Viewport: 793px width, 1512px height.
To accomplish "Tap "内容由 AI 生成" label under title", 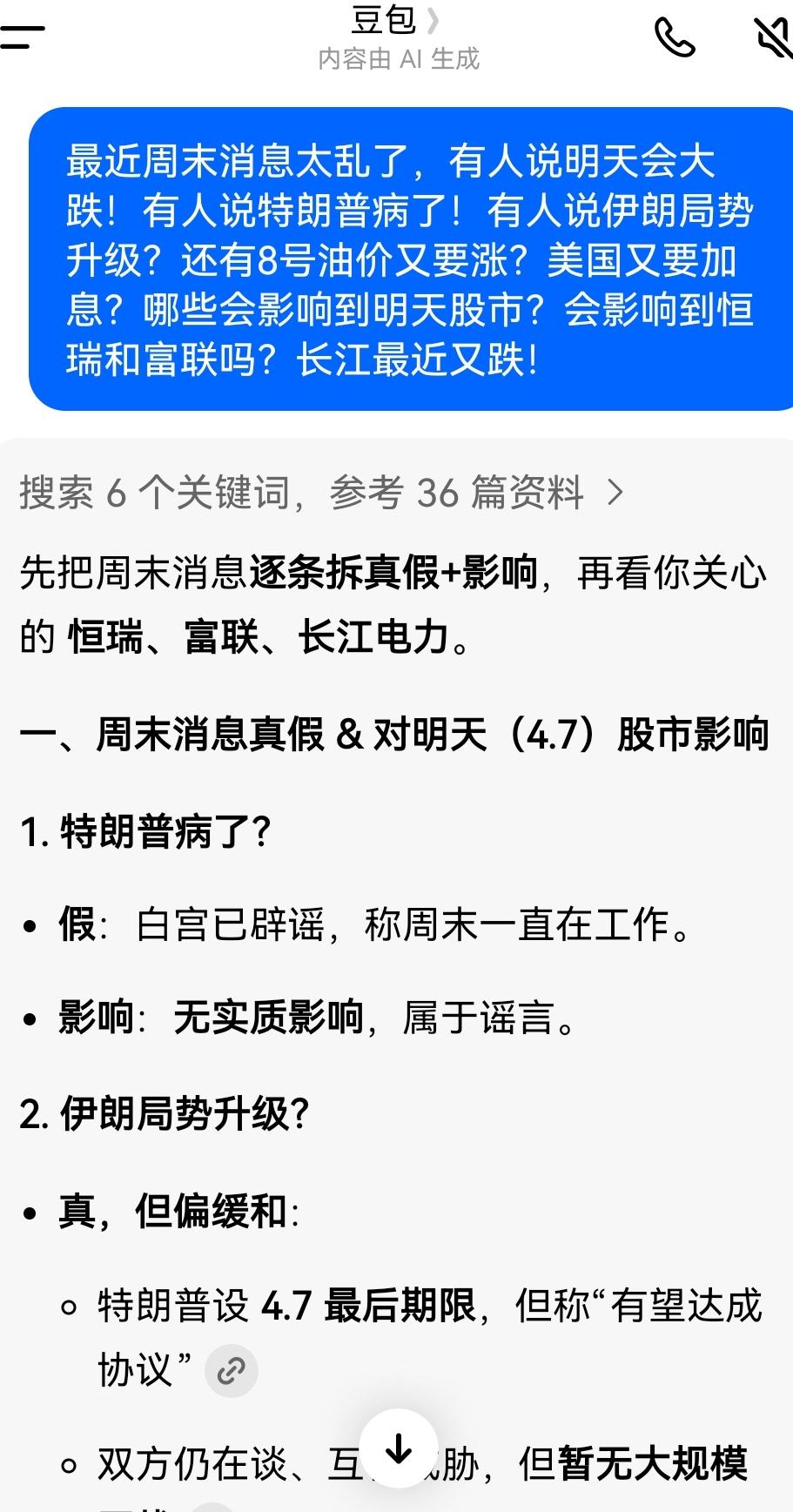I will click(400, 58).
